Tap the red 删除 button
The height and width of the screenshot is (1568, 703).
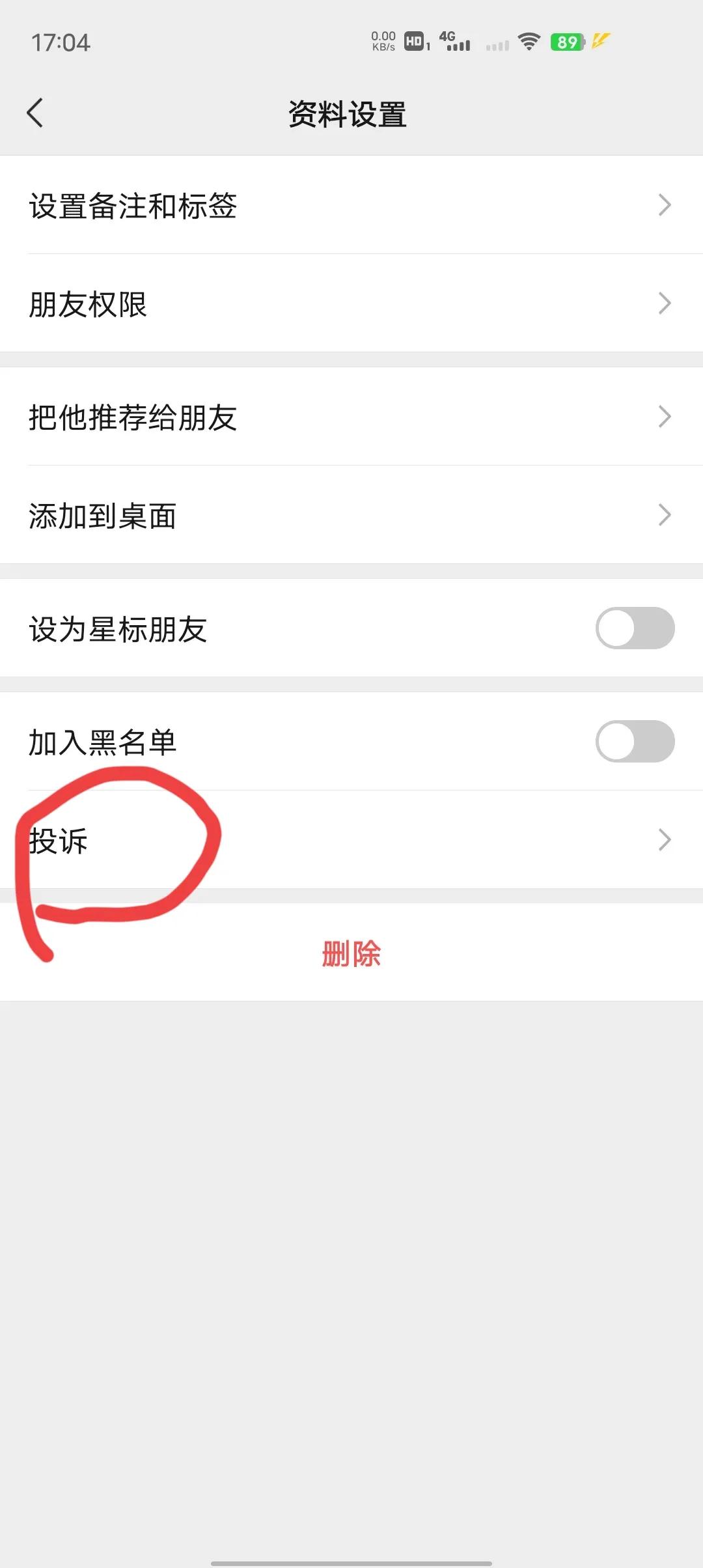click(350, 954)
